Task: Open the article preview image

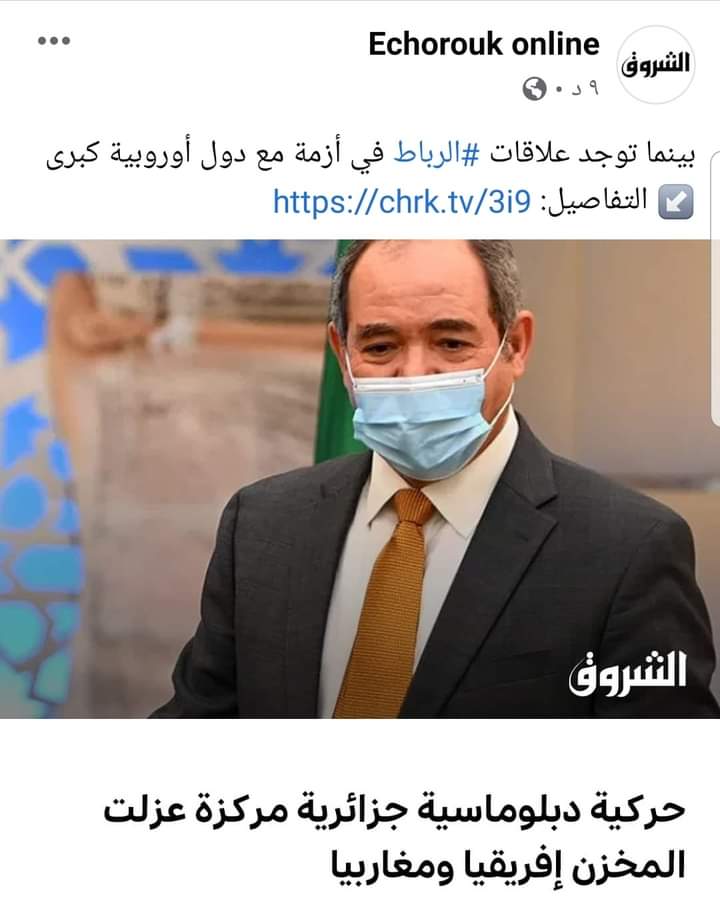Action: point(360,478)
